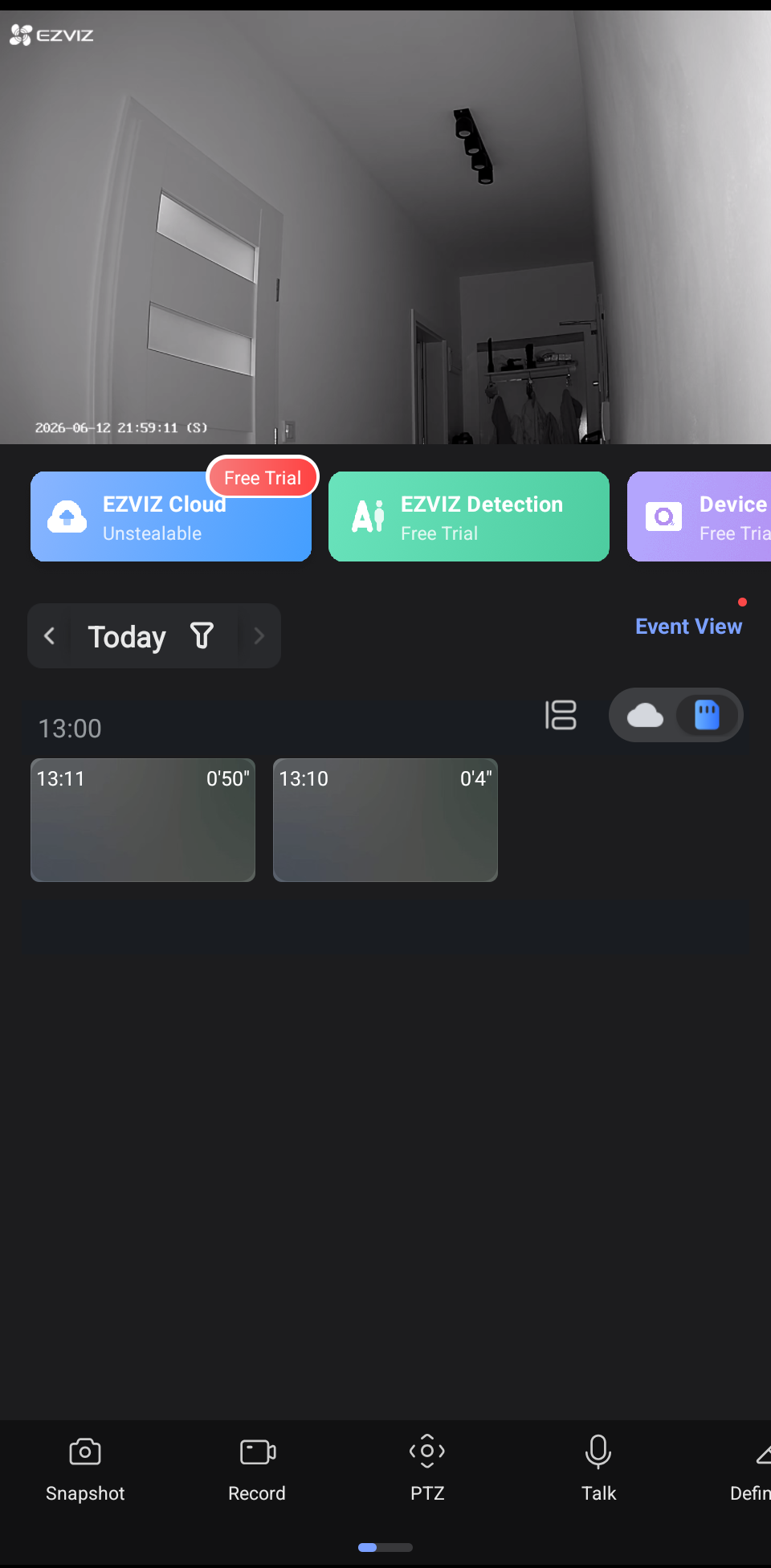Open the purple Device free trial card
This screenshot has width=771, height=1568.
pyautogui.click(x=700, y=517)
